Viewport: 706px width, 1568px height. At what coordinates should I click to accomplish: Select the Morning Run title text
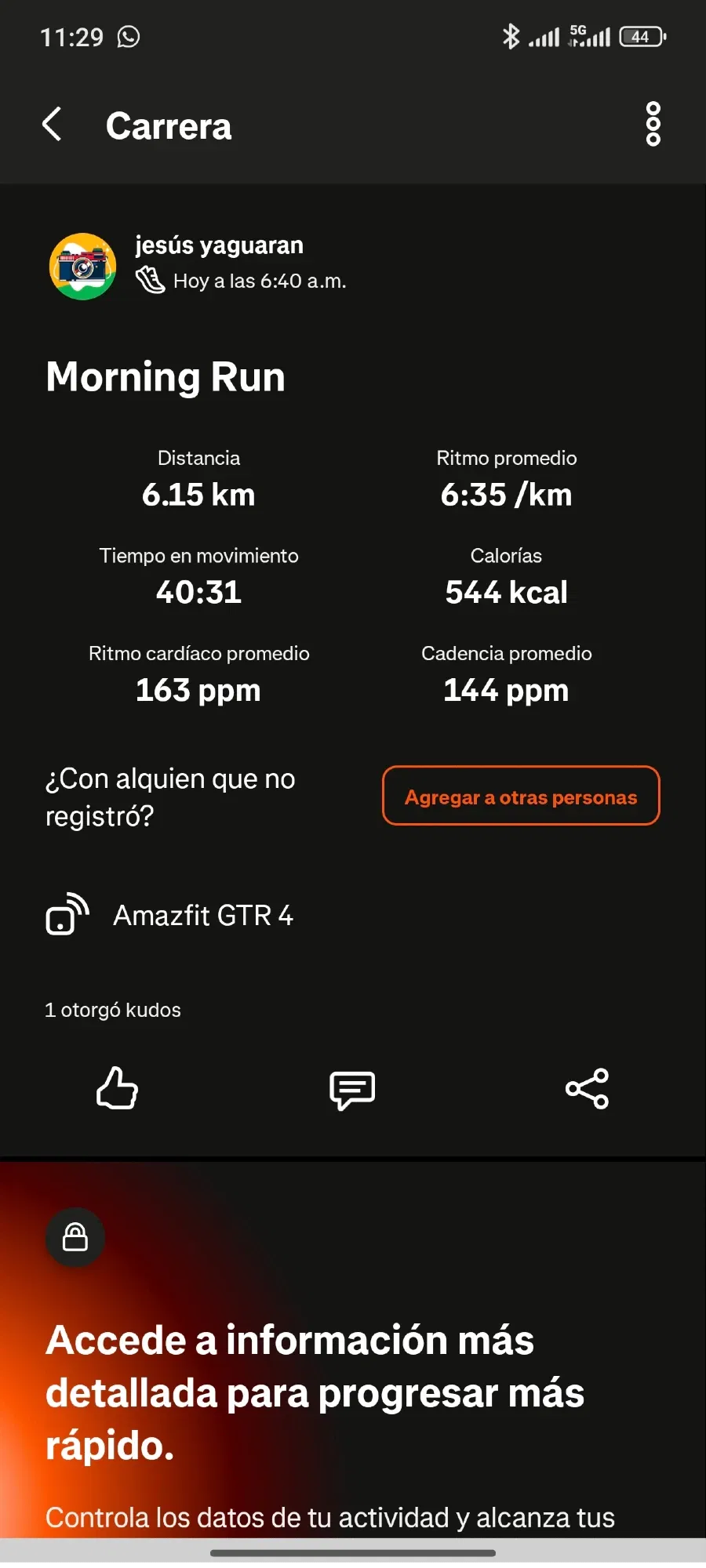(x=166, y=377)
